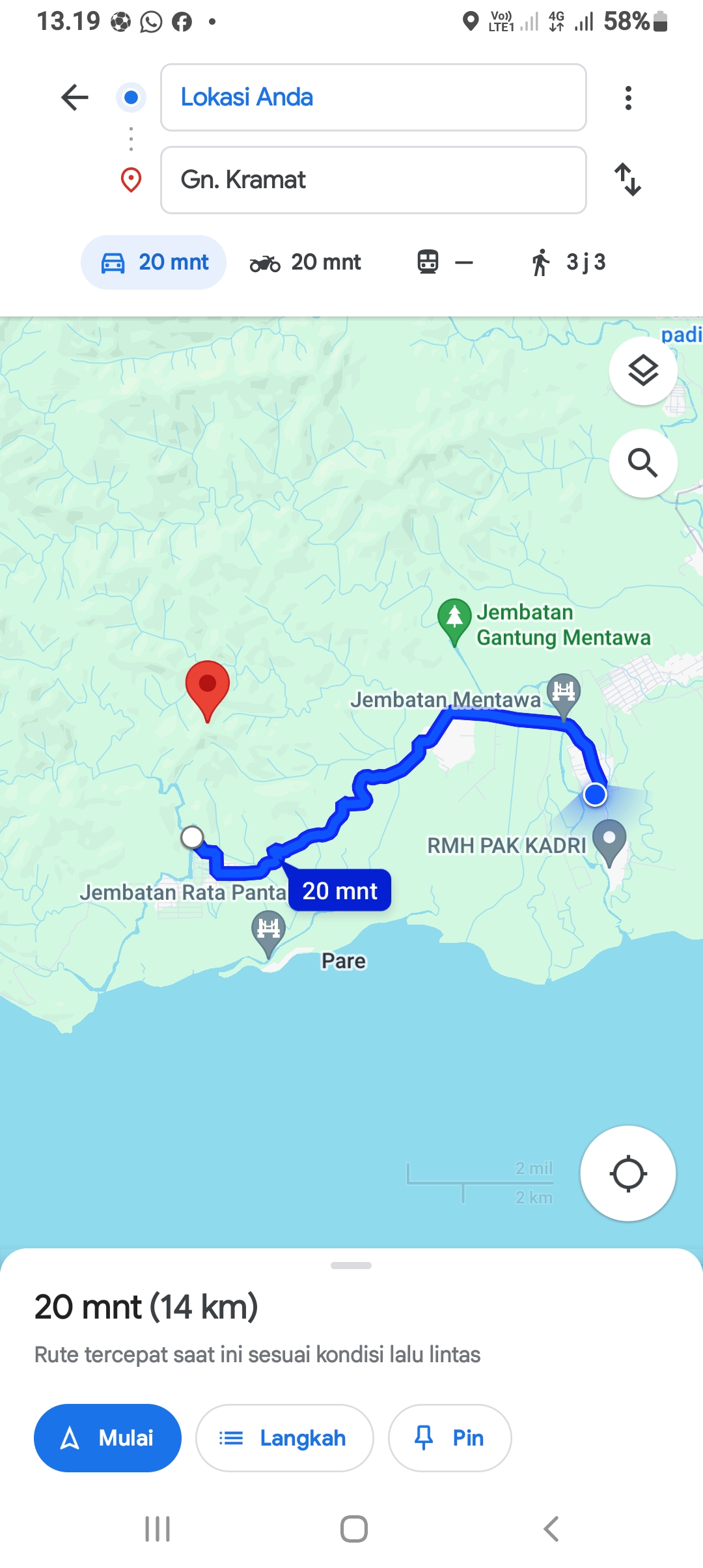Start navigation with Mulai

click(107, 1438)
